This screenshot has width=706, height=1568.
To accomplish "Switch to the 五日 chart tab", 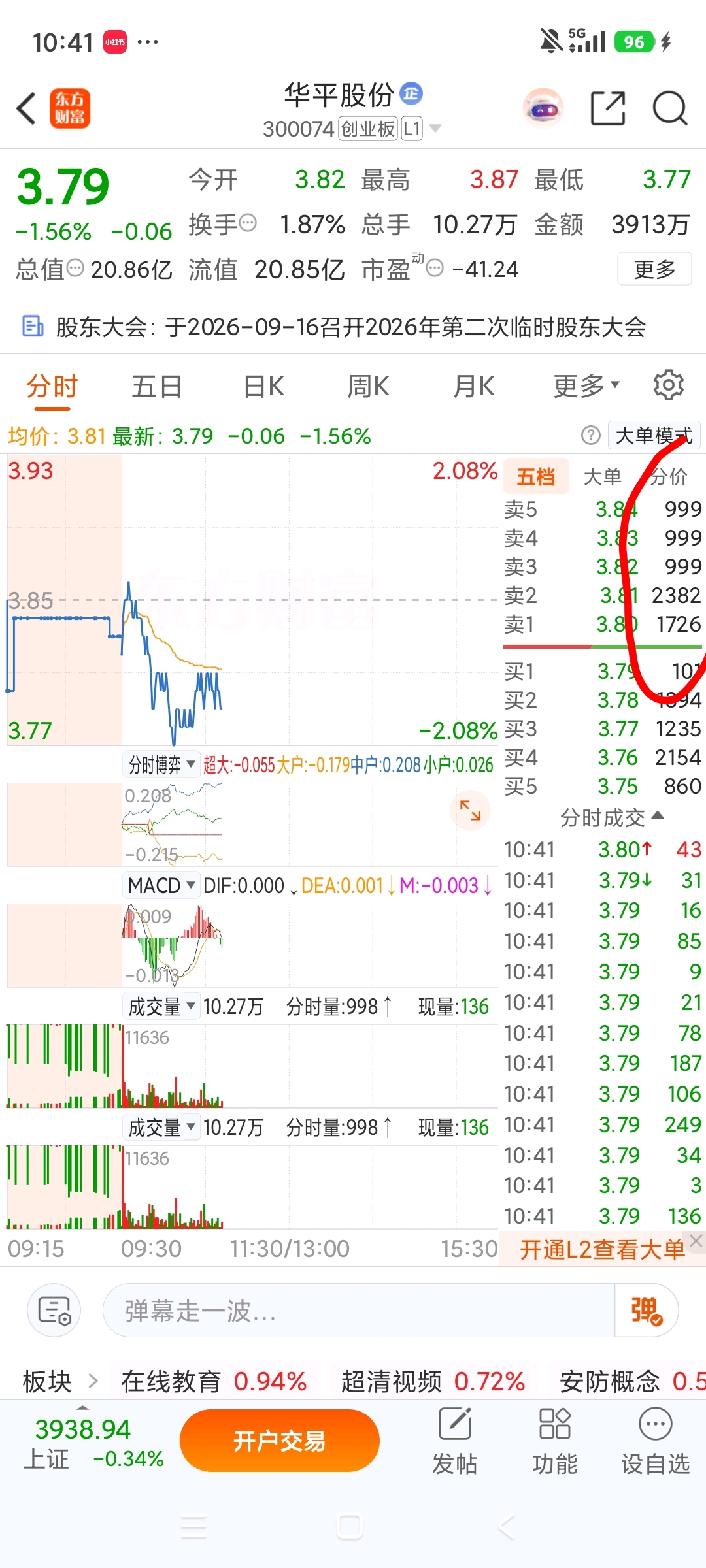I will [157, 386].
